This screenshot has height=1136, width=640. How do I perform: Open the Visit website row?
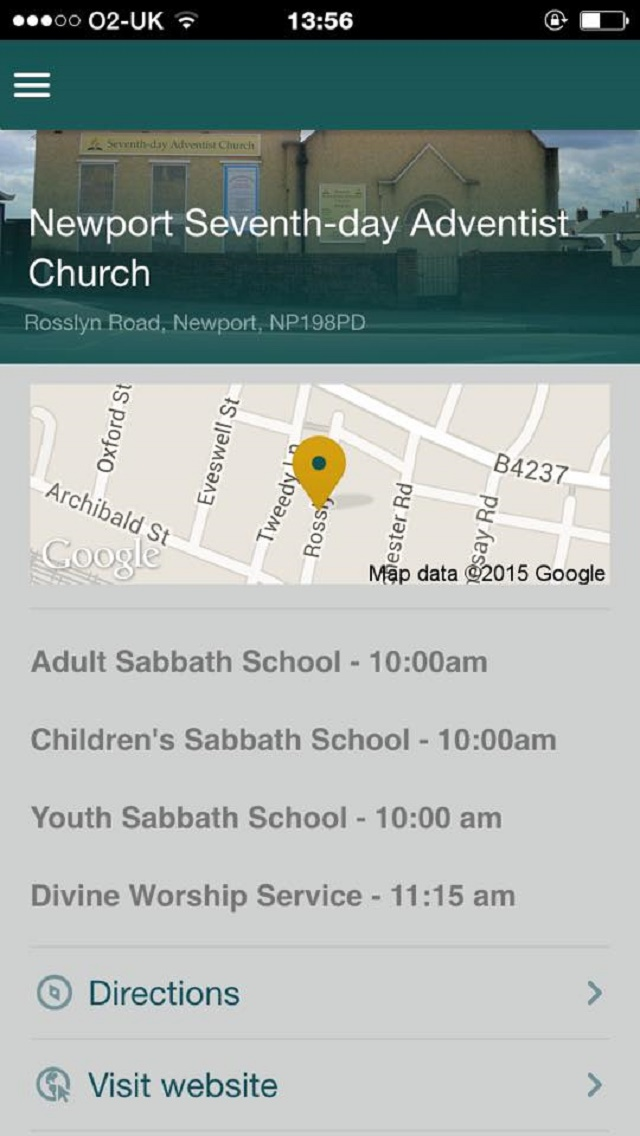click(x=320, y=1085)
